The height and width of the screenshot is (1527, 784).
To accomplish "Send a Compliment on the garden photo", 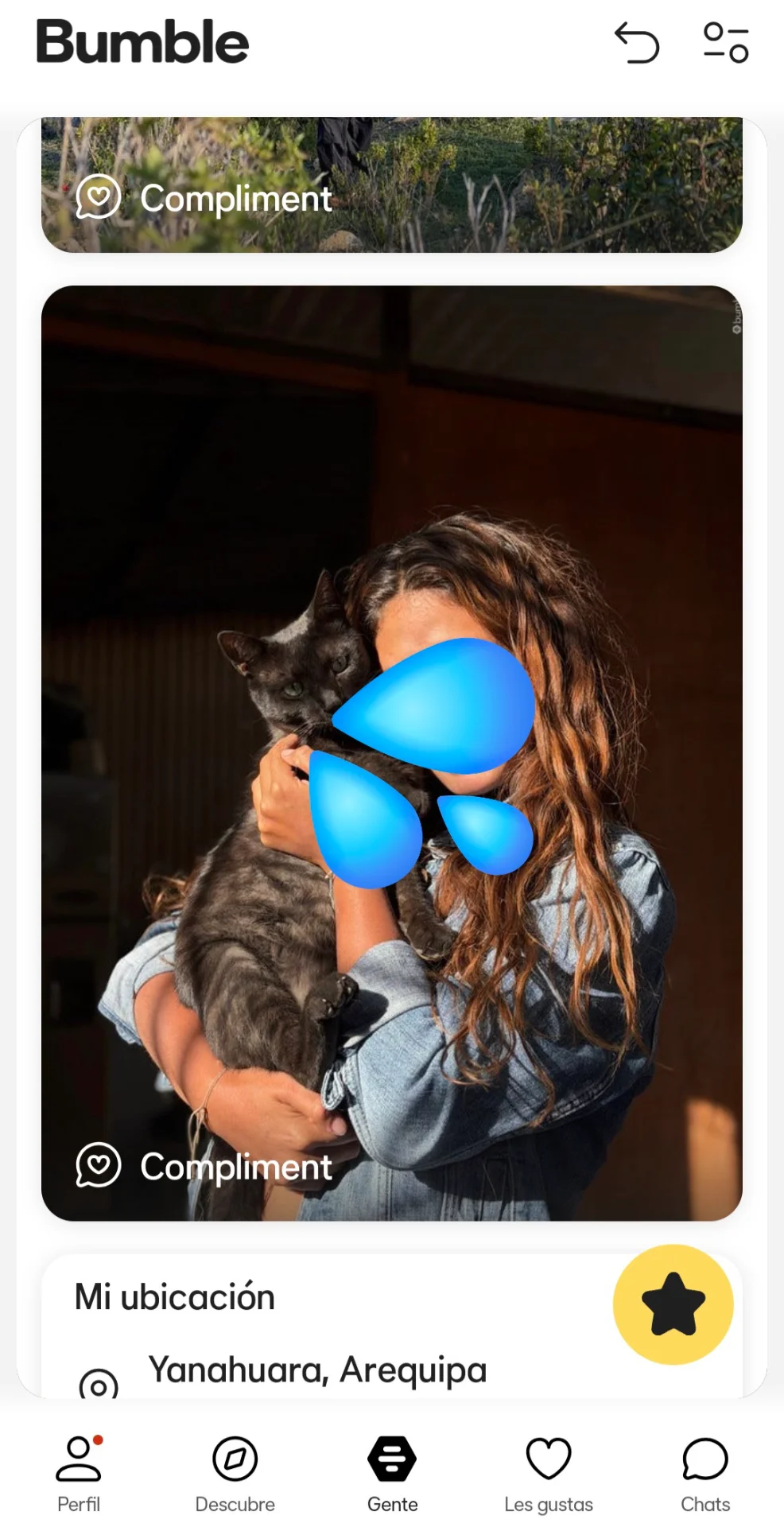I will click(204, 198).
